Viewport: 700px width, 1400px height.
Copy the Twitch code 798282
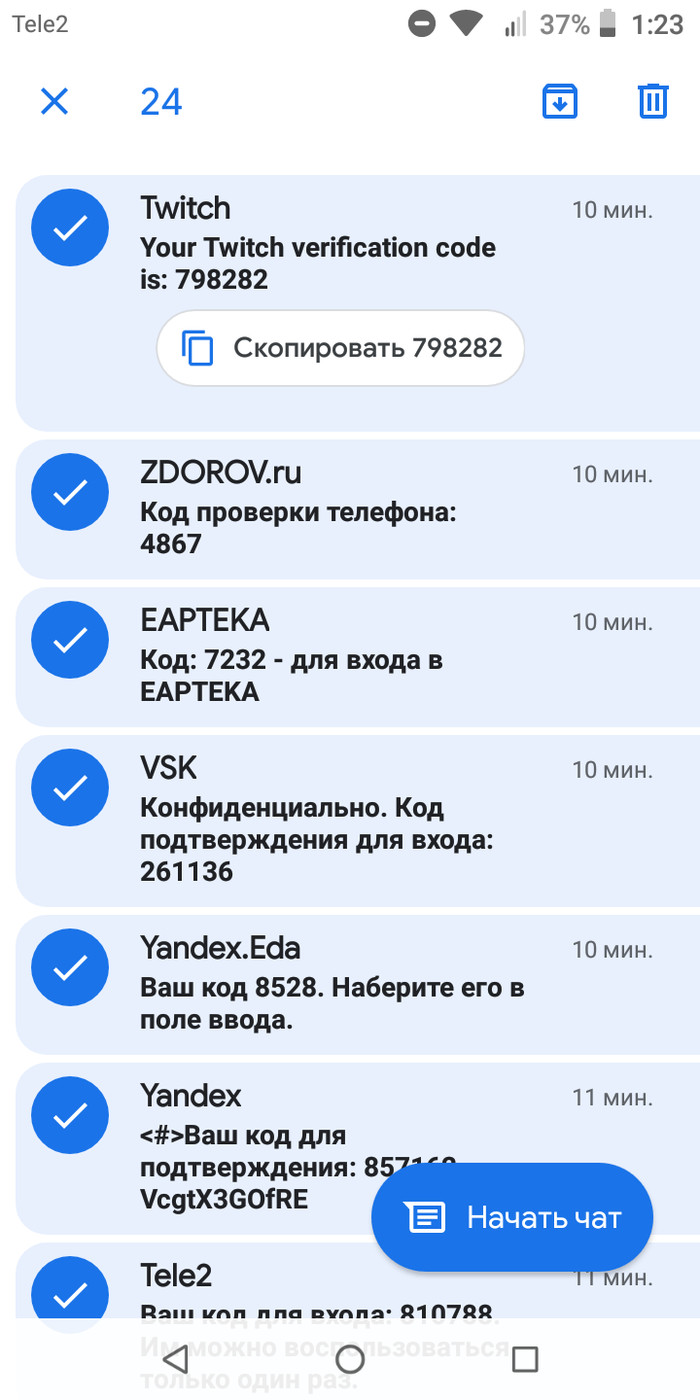click(340, 348)
